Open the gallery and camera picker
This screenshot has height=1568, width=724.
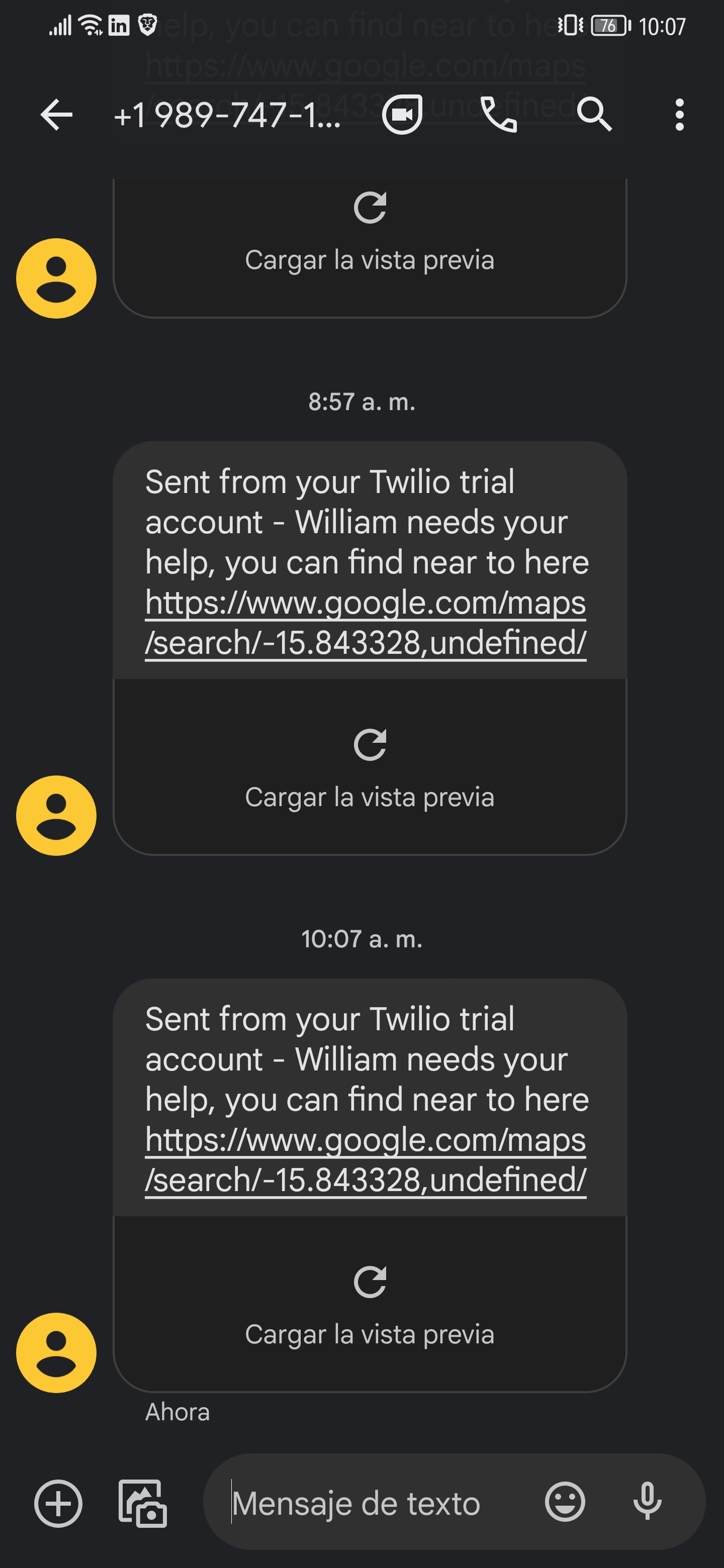click(x=142, y=1504)
